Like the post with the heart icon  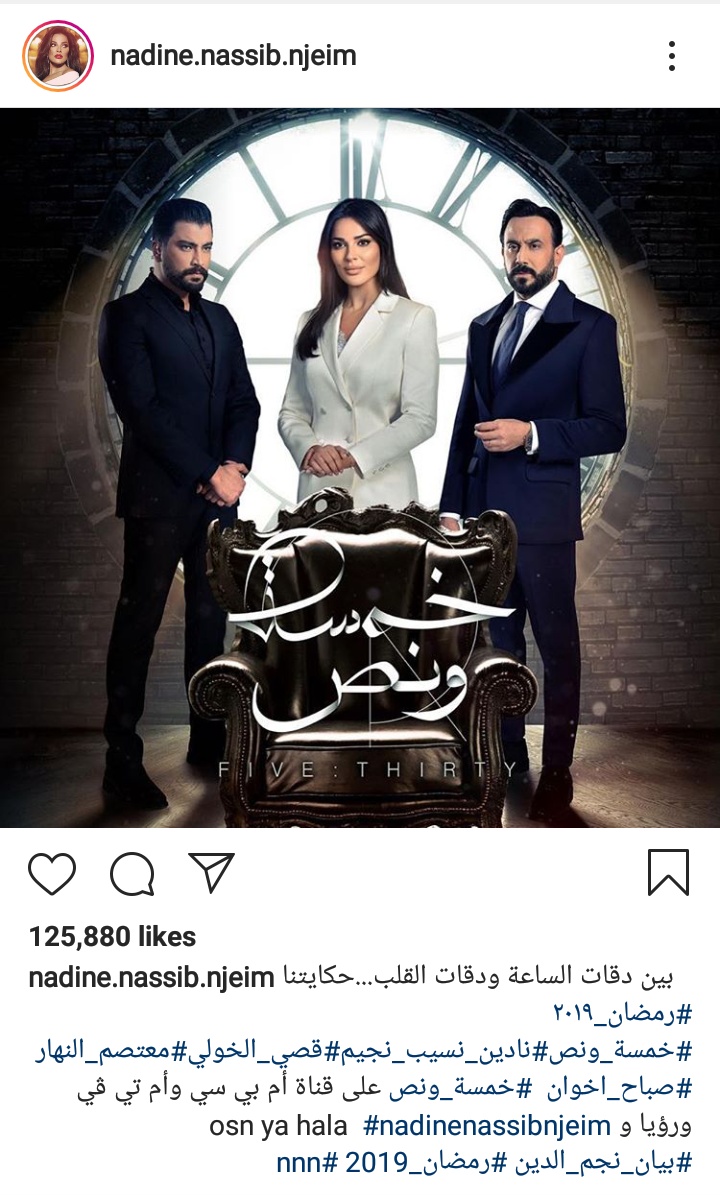click(x=52, y=873)
